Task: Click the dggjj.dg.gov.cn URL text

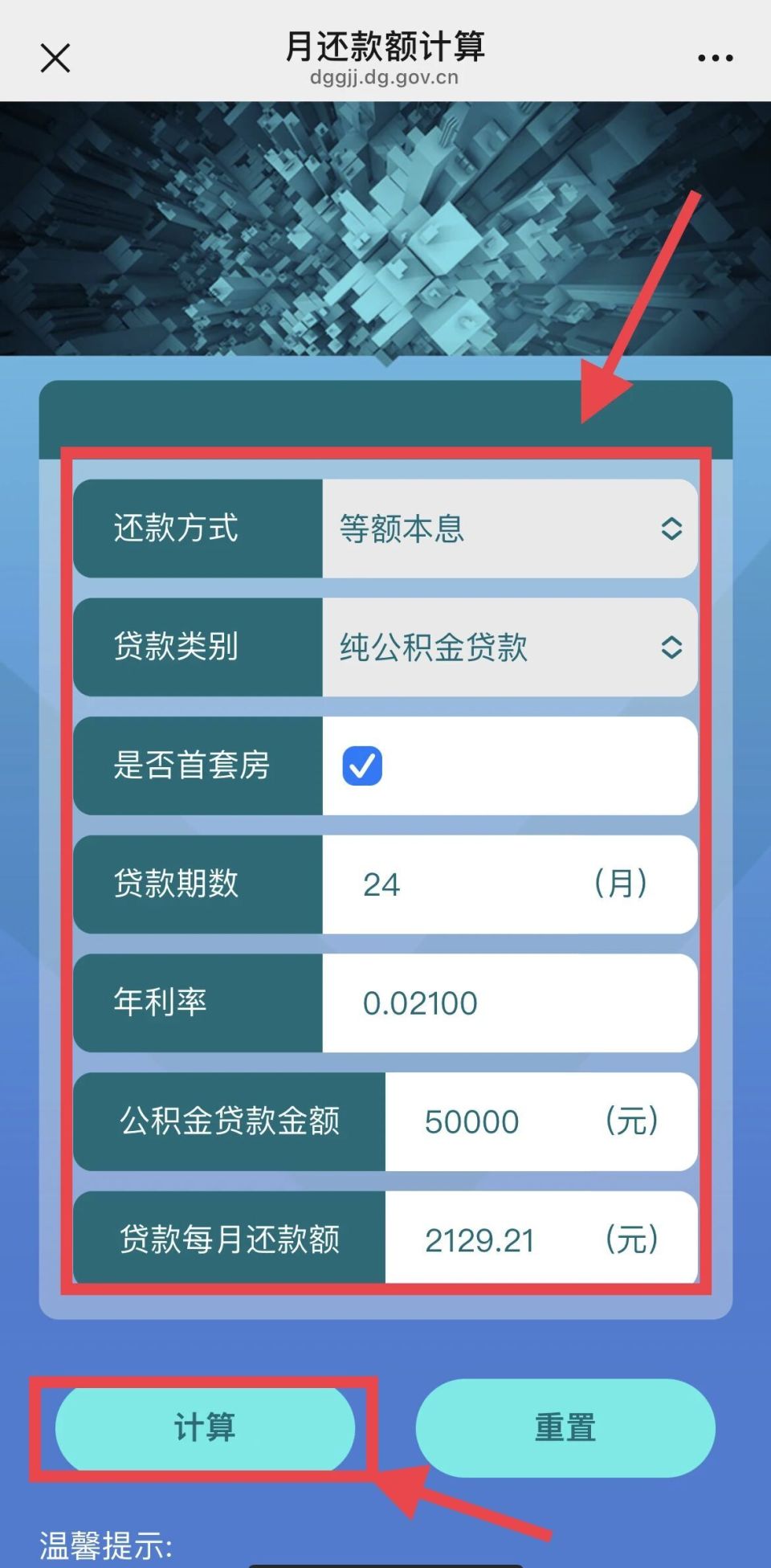Action: [385, 78]
